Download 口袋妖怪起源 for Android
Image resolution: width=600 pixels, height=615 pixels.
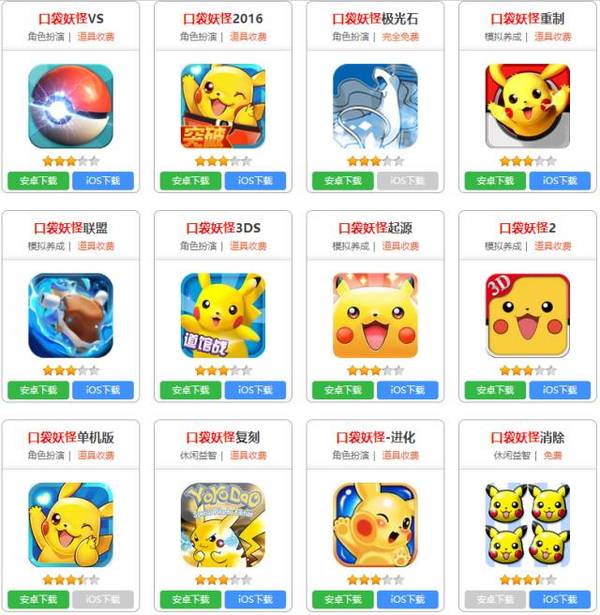(343, 390)
